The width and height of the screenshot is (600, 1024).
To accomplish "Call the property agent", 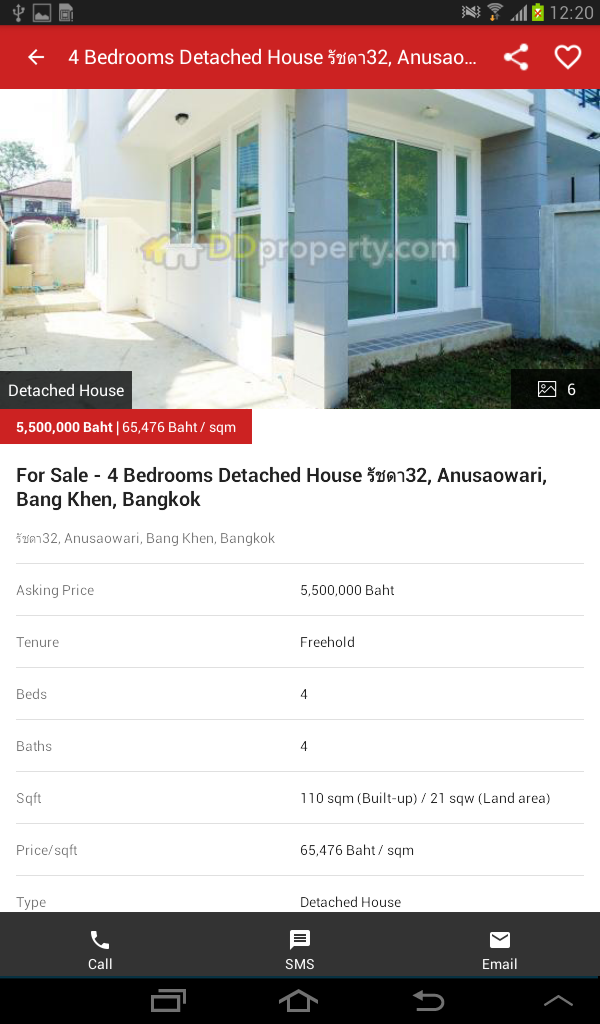I will [x=100, y=950].
